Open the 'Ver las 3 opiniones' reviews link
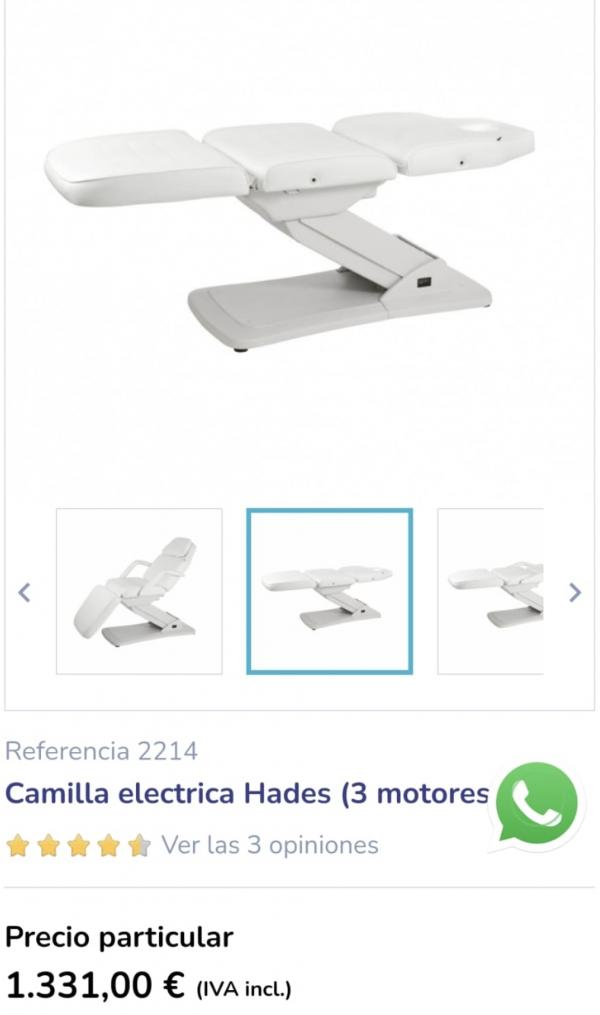 tap(270, 845)
